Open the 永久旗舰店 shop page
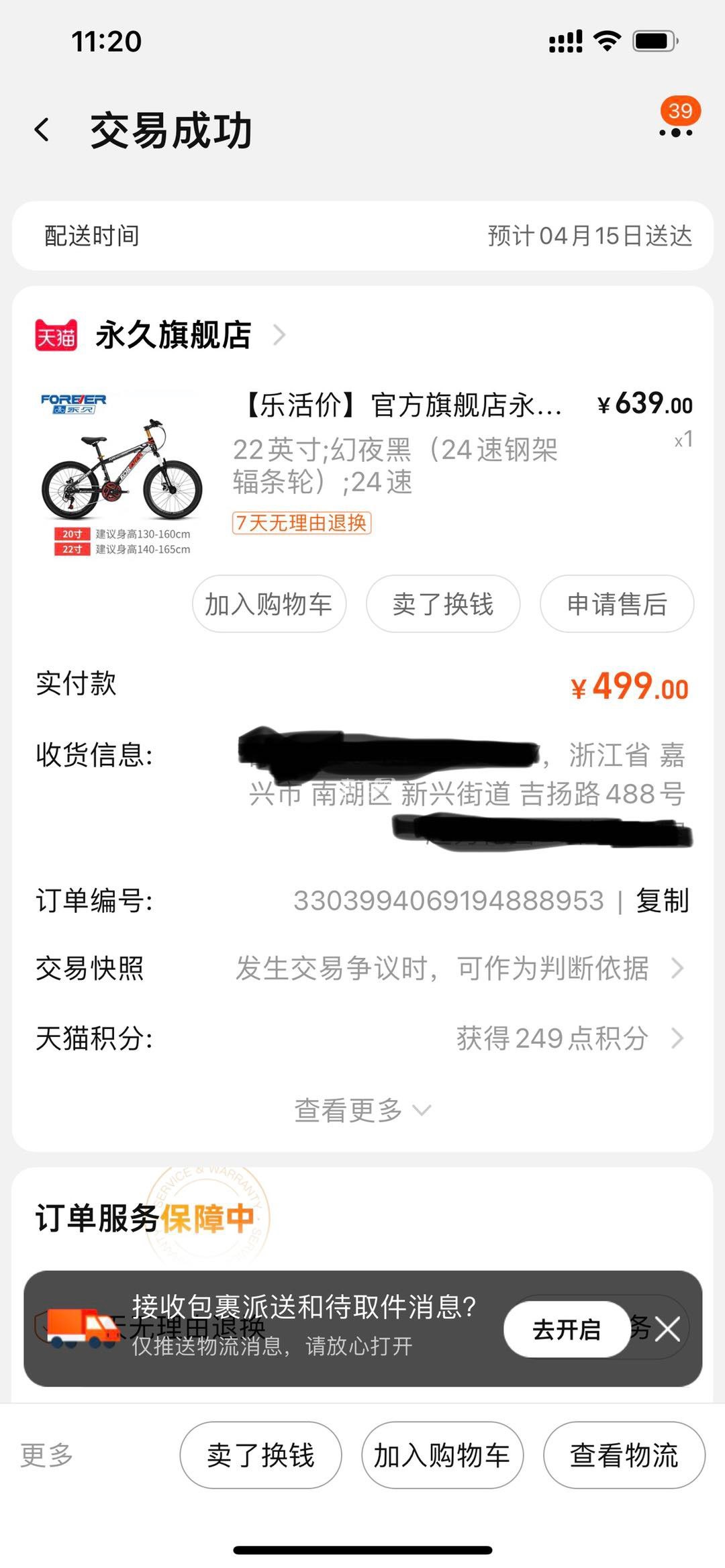Viewport: 725px width, 1568px height. click(x=173, y=334)
